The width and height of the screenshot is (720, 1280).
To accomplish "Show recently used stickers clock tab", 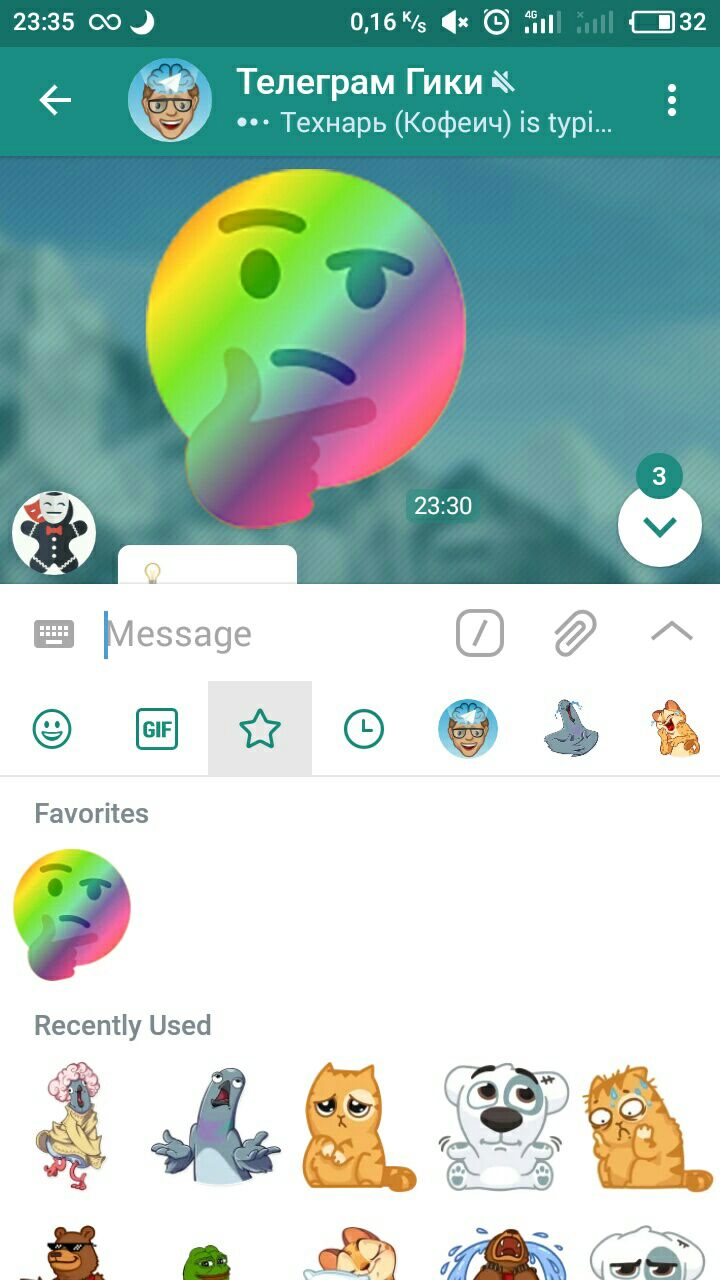I will tap(364, 729).
